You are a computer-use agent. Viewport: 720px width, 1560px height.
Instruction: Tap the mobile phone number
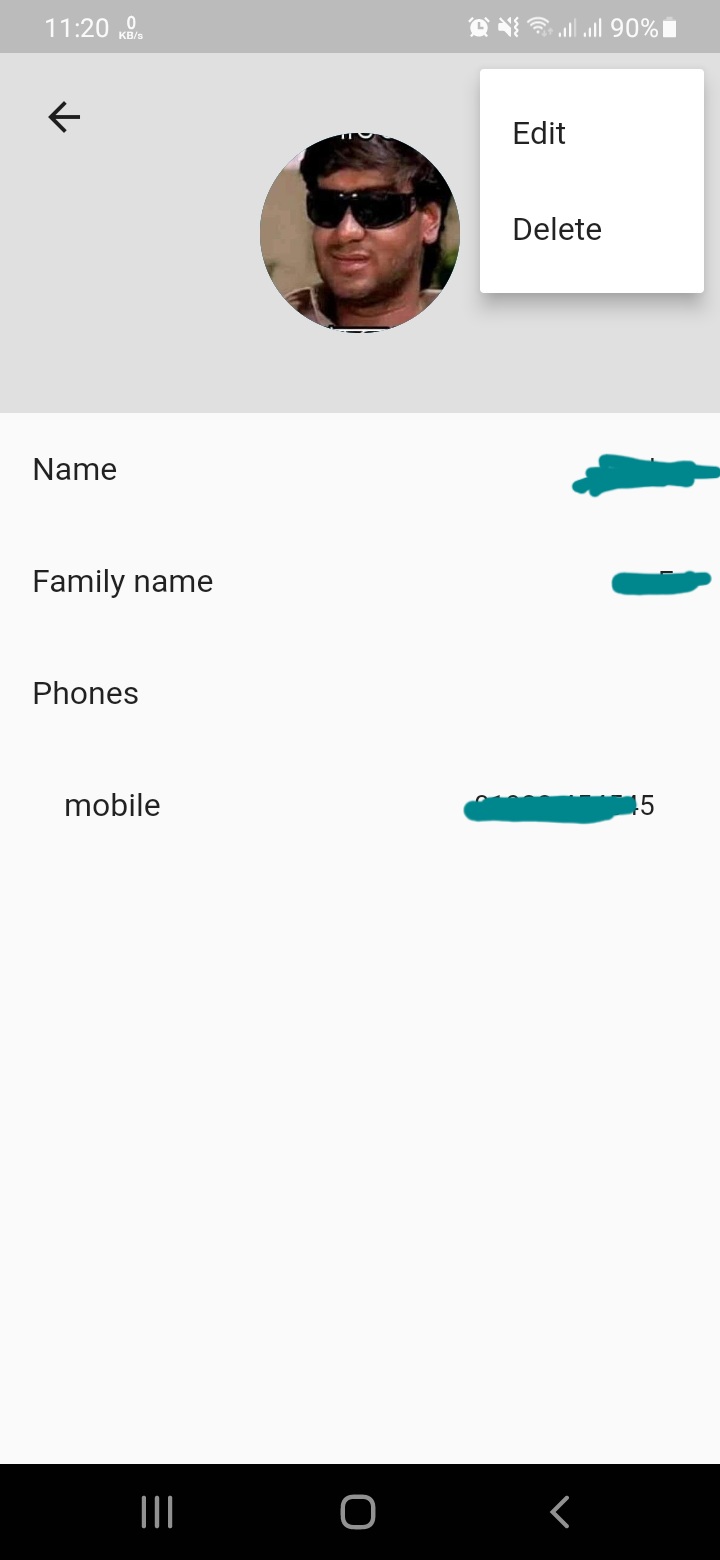(558, 805)
